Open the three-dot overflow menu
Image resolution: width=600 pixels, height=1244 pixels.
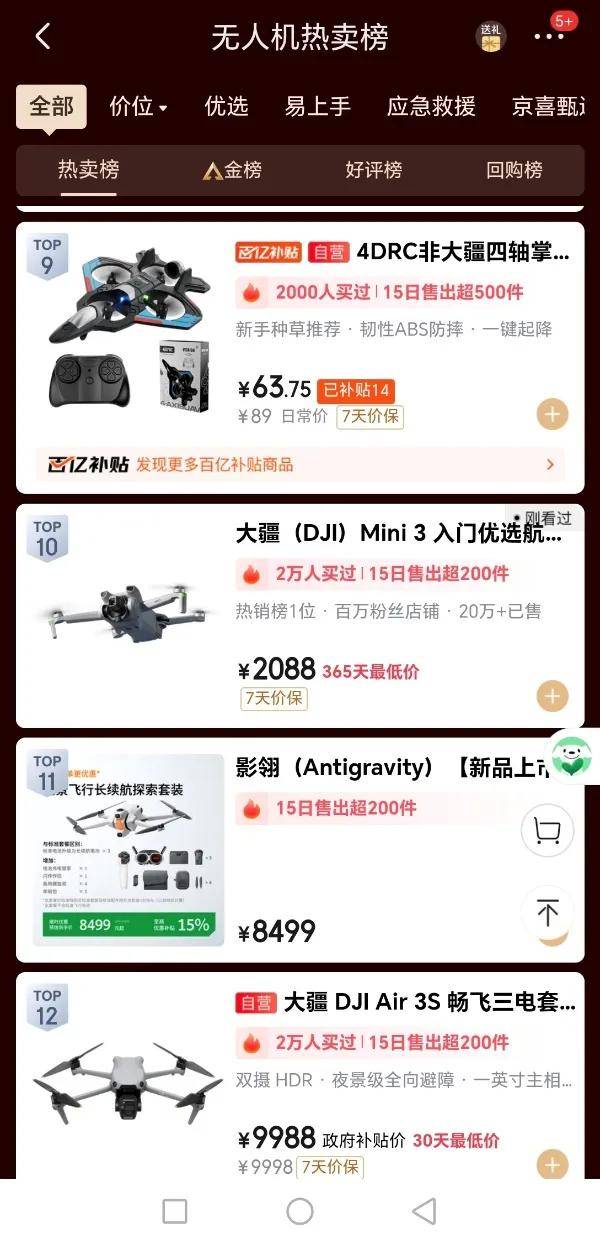549,37
